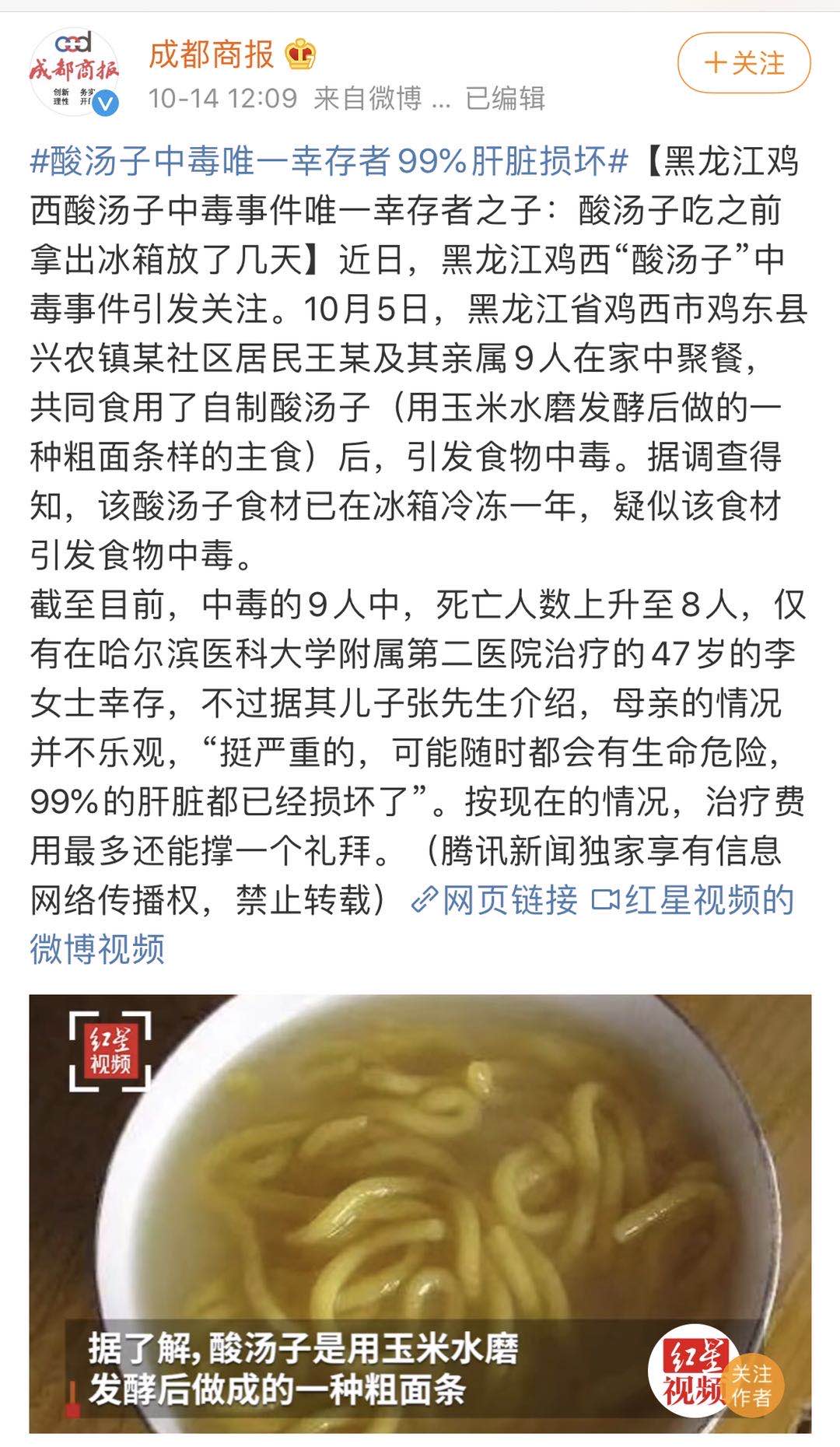Open 成都商报 profile avatar
The width and height of the screenshot is (840, 1447).
coord(74,72)
